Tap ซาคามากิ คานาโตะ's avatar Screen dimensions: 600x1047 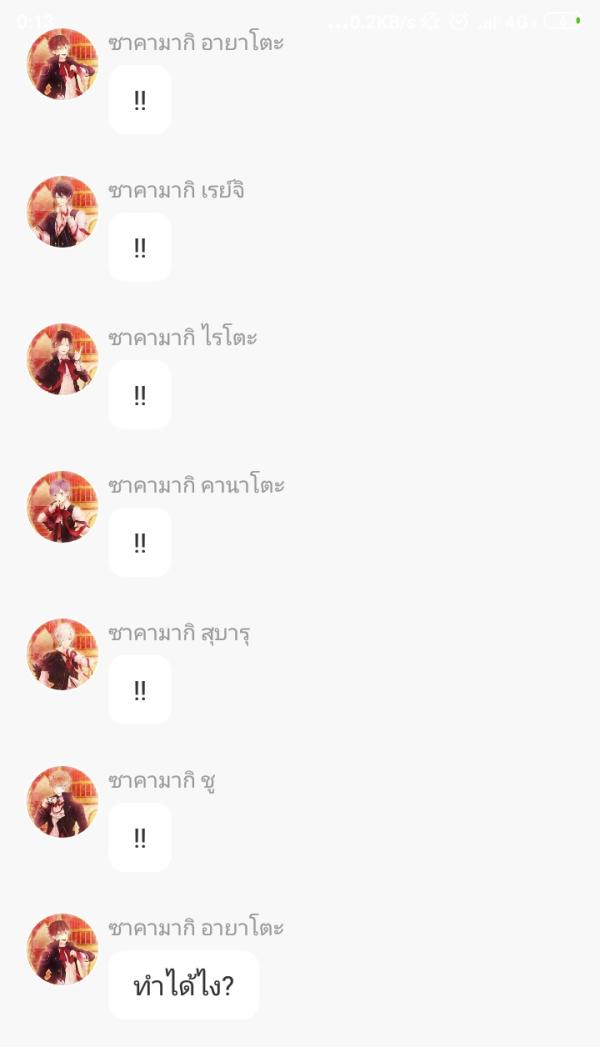62,507
